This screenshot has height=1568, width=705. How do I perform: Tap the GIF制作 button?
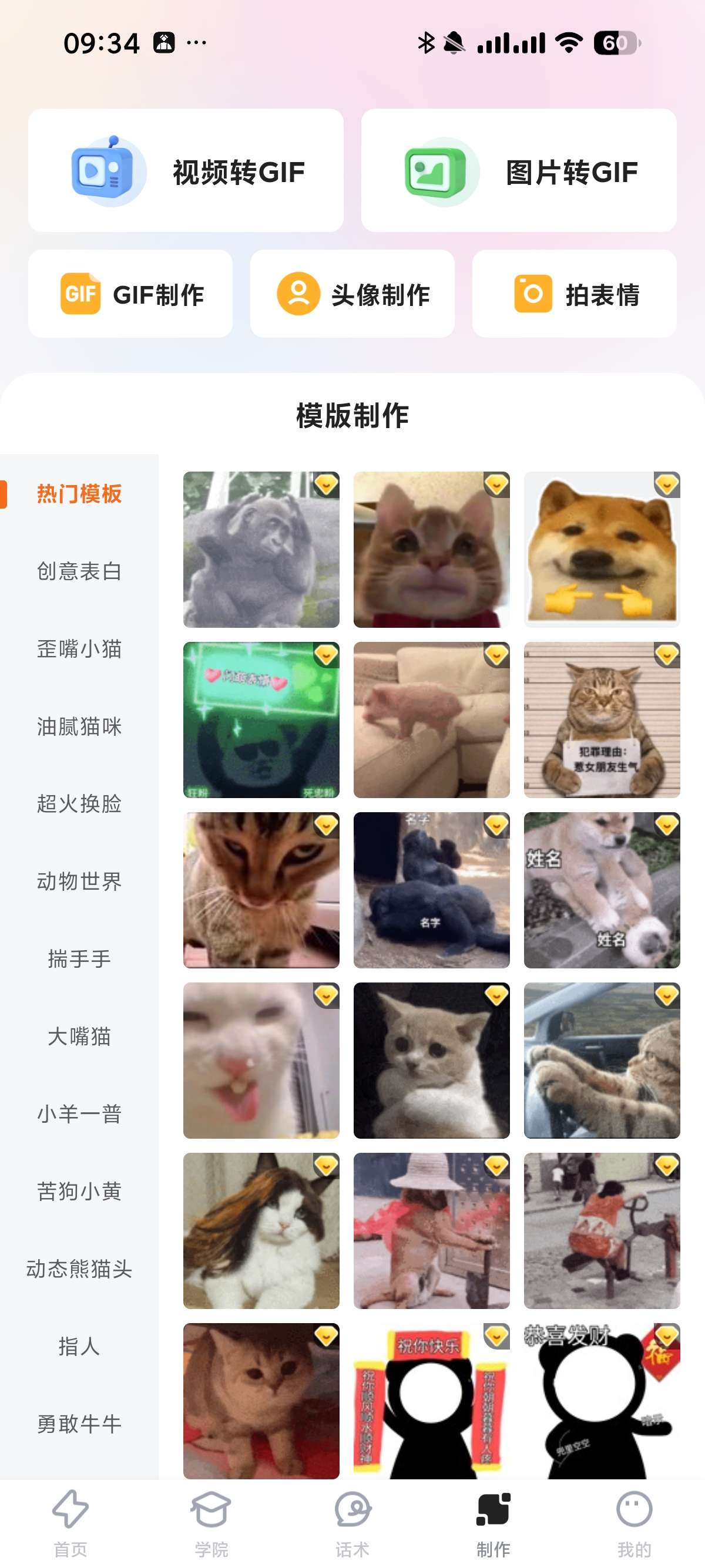coord(130,294)
